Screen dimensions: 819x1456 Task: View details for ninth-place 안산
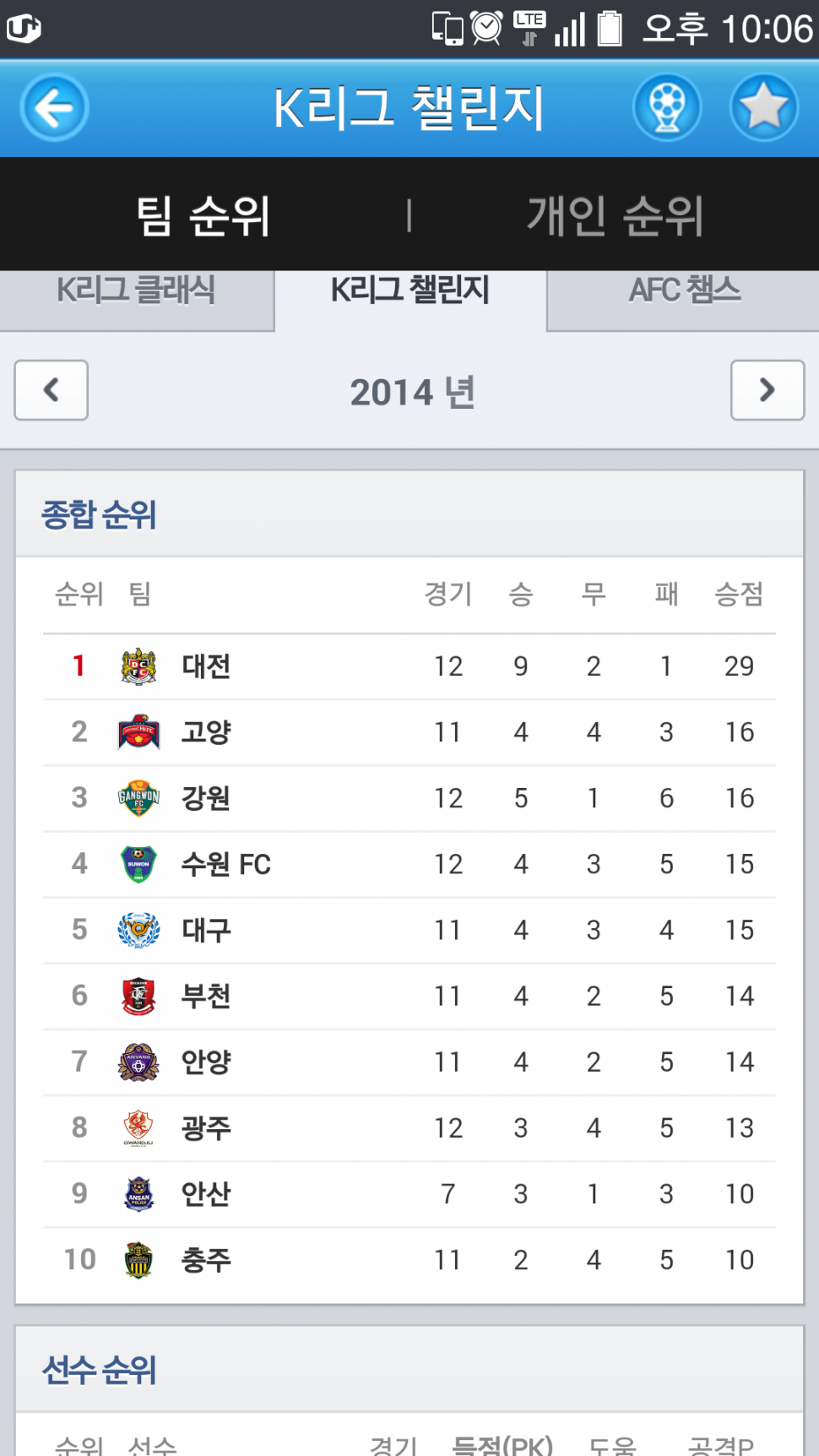tap(409, 1193)
